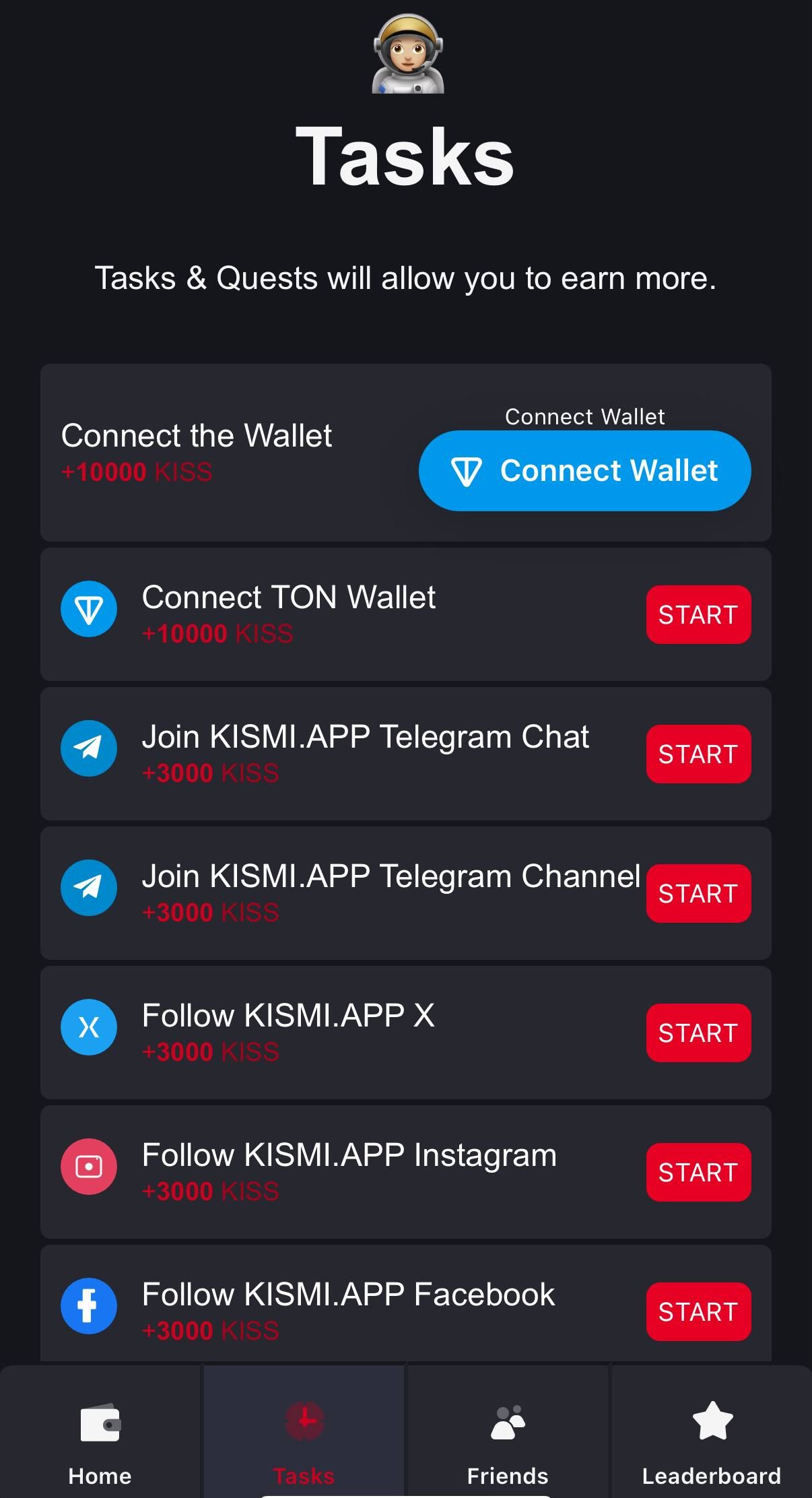Click the Instagram icon next to the Instagram task
Viewport: 812px width, 1498px height.
point(88,1167)
